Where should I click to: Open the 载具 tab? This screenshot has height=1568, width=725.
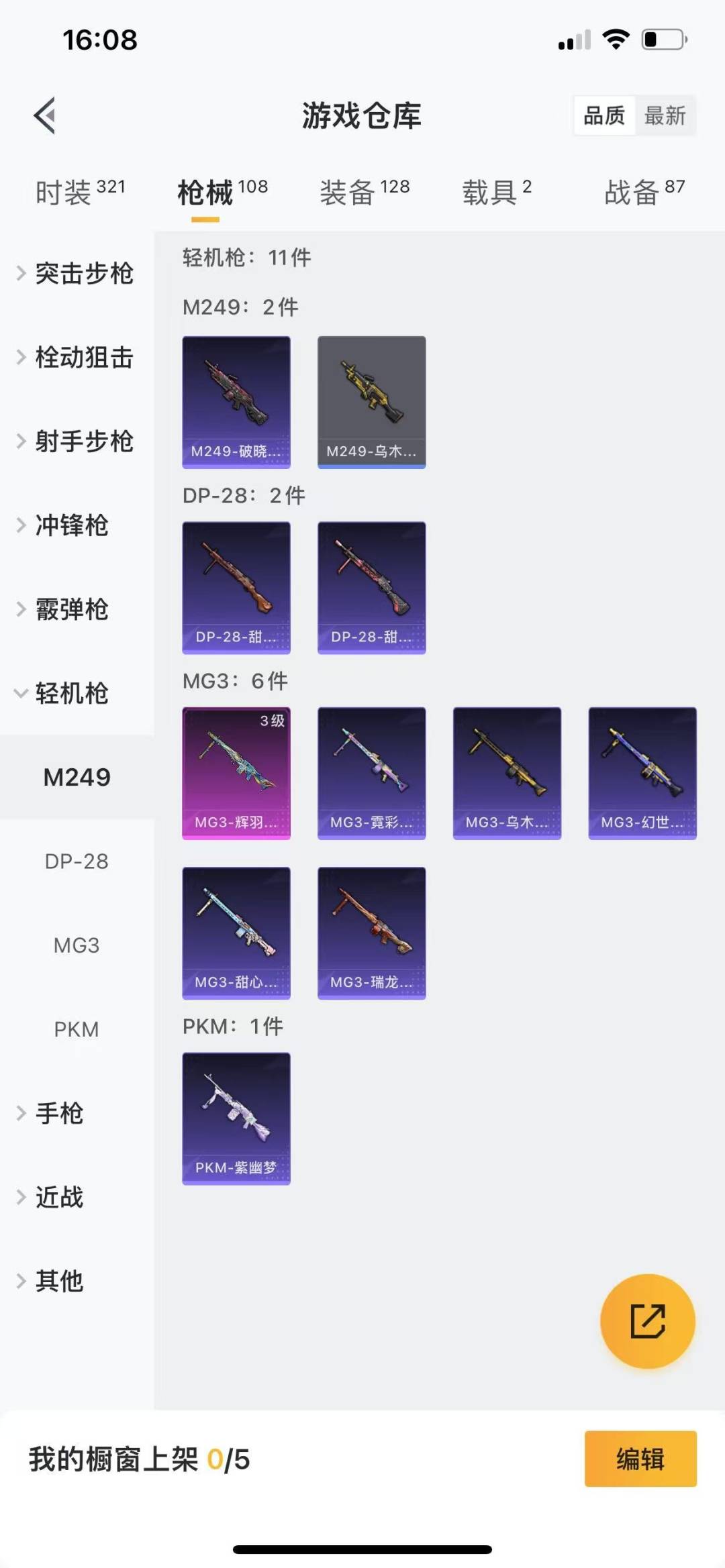point(497,193)
